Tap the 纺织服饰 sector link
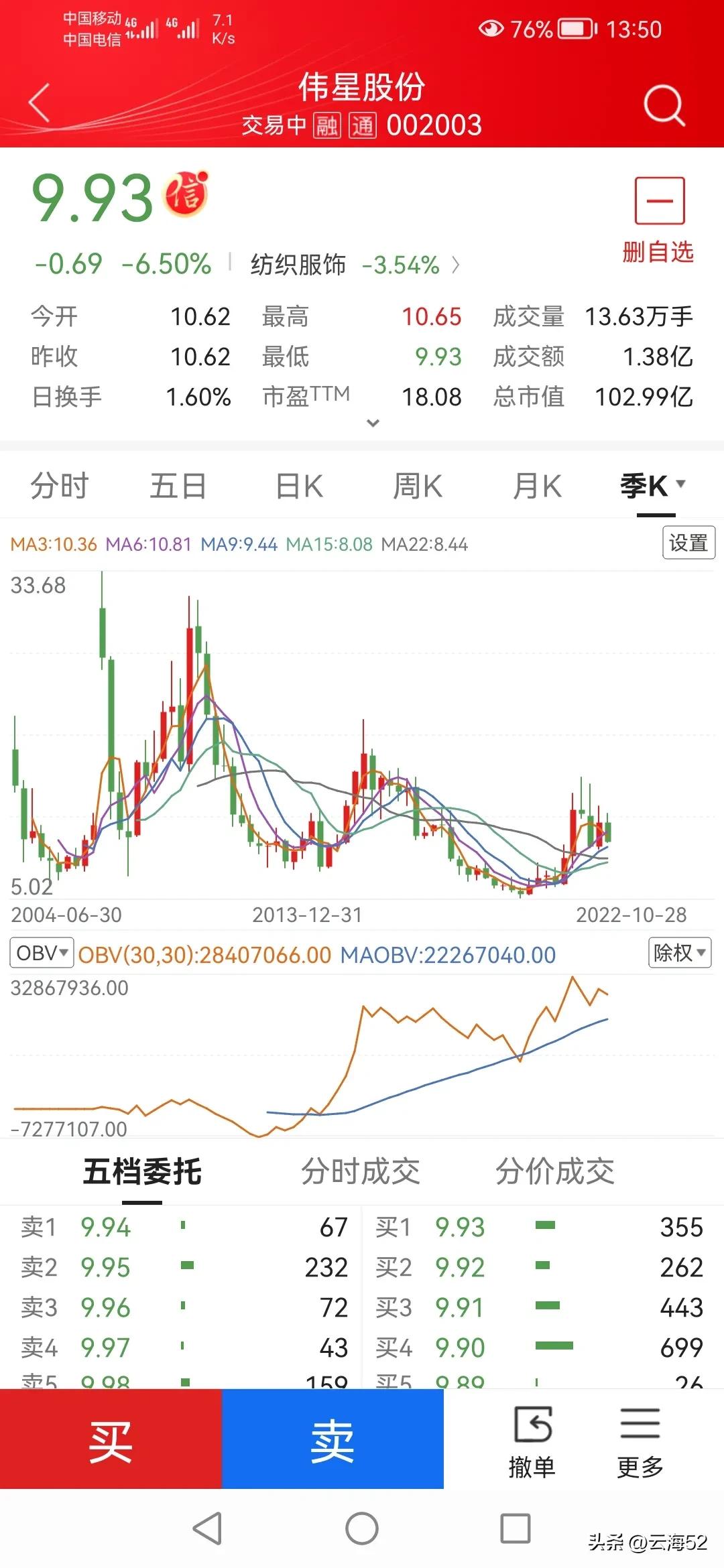724x1568 pixels. point(299,265)
